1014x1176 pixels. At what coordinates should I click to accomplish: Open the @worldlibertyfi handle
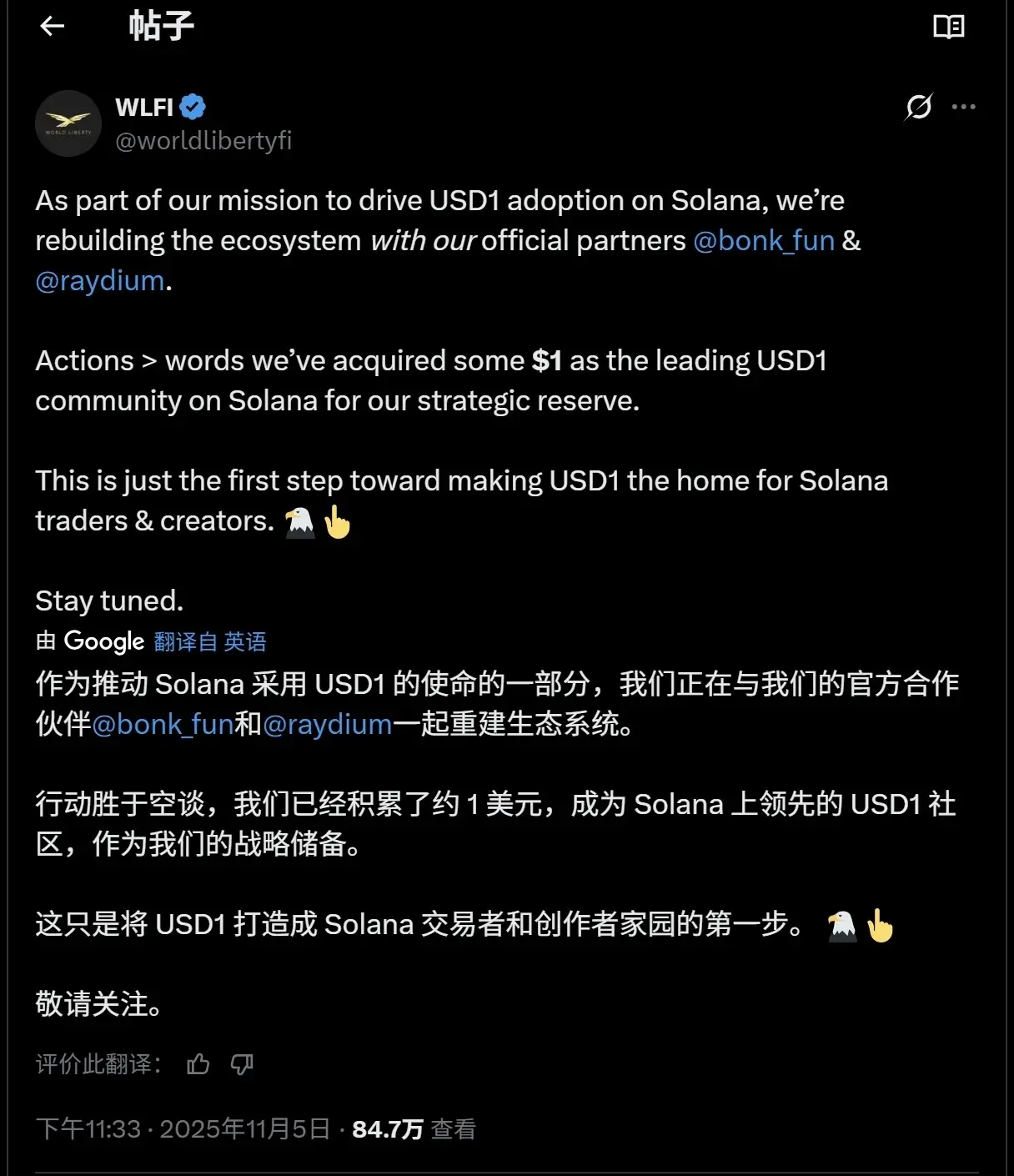(x=203, y=141)
